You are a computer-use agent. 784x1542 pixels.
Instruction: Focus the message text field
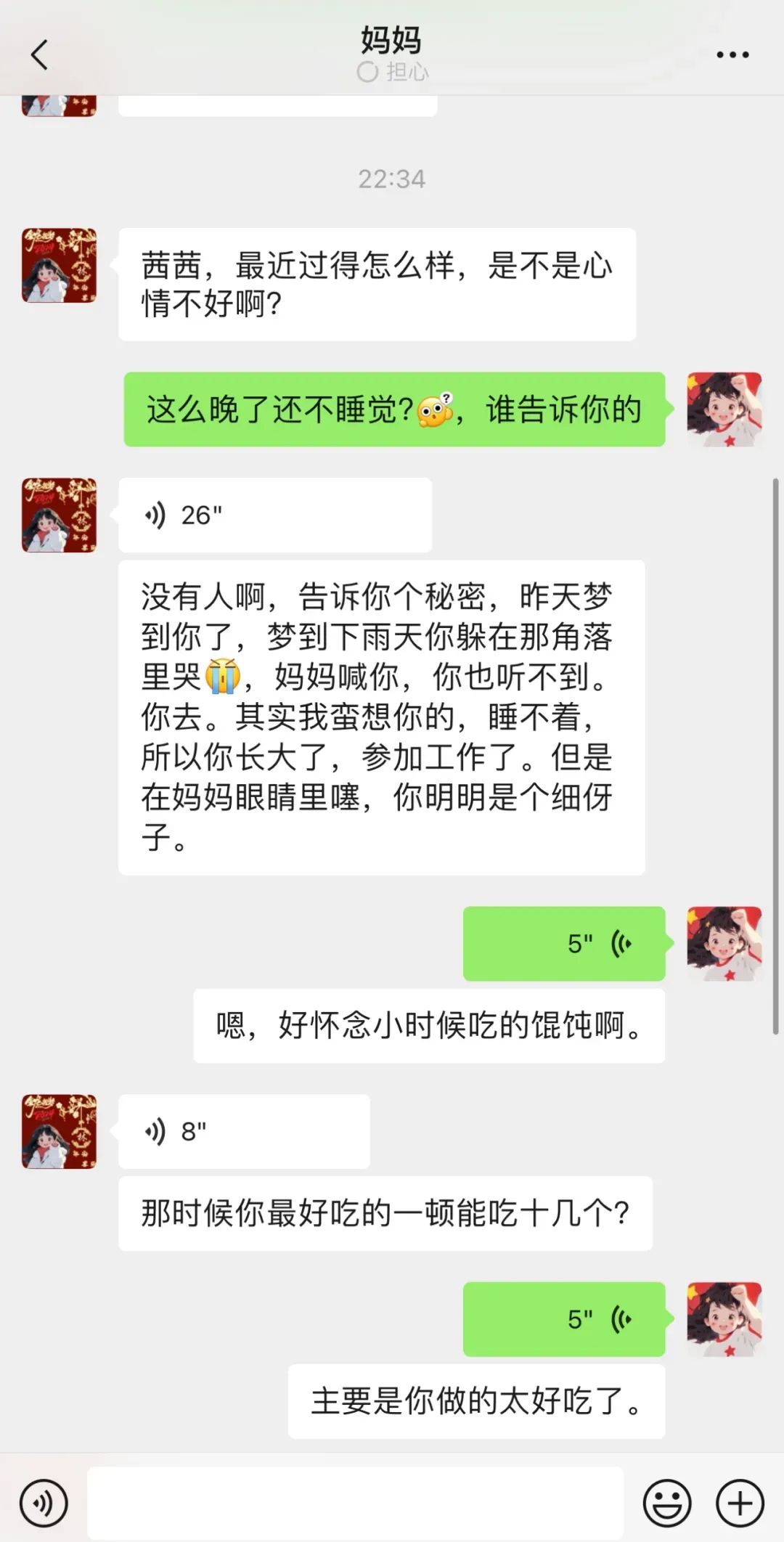[355, 1504]
